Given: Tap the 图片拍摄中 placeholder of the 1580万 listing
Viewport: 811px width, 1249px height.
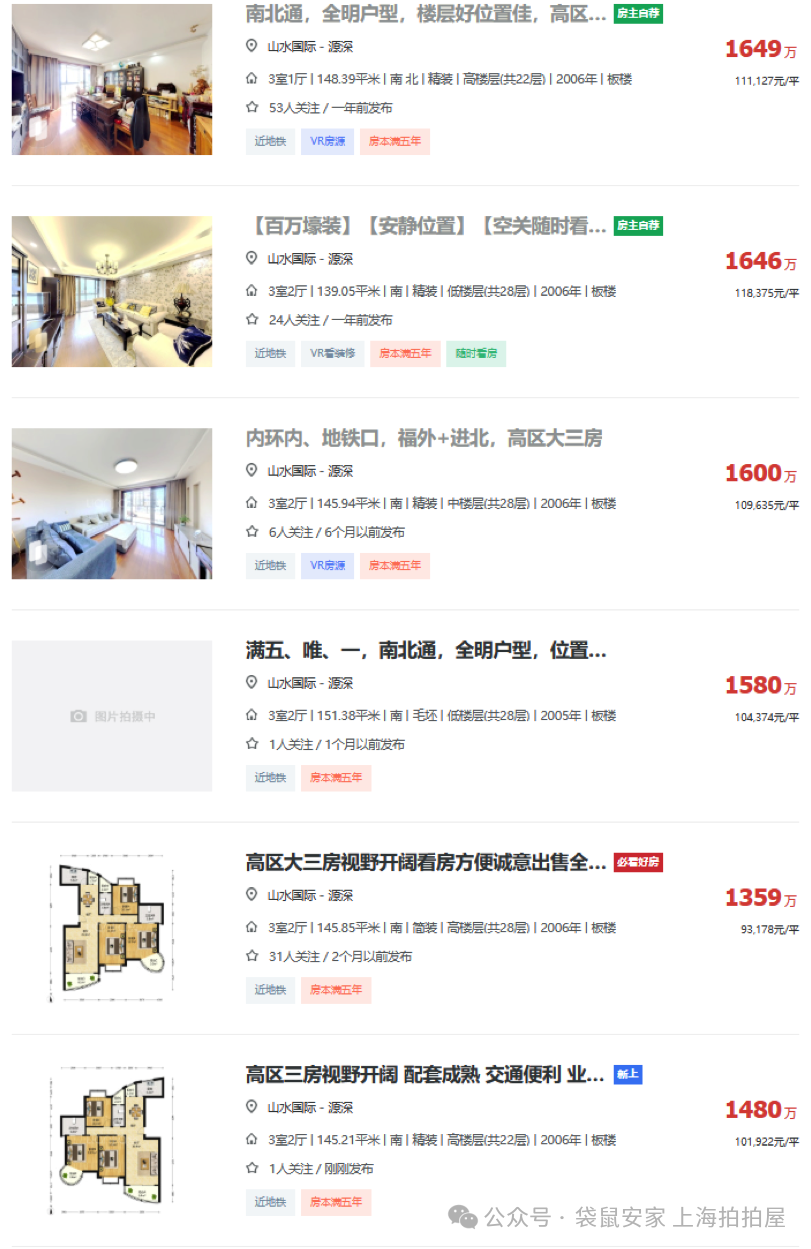Looking at the screenshot, I should tap(112, 716).
